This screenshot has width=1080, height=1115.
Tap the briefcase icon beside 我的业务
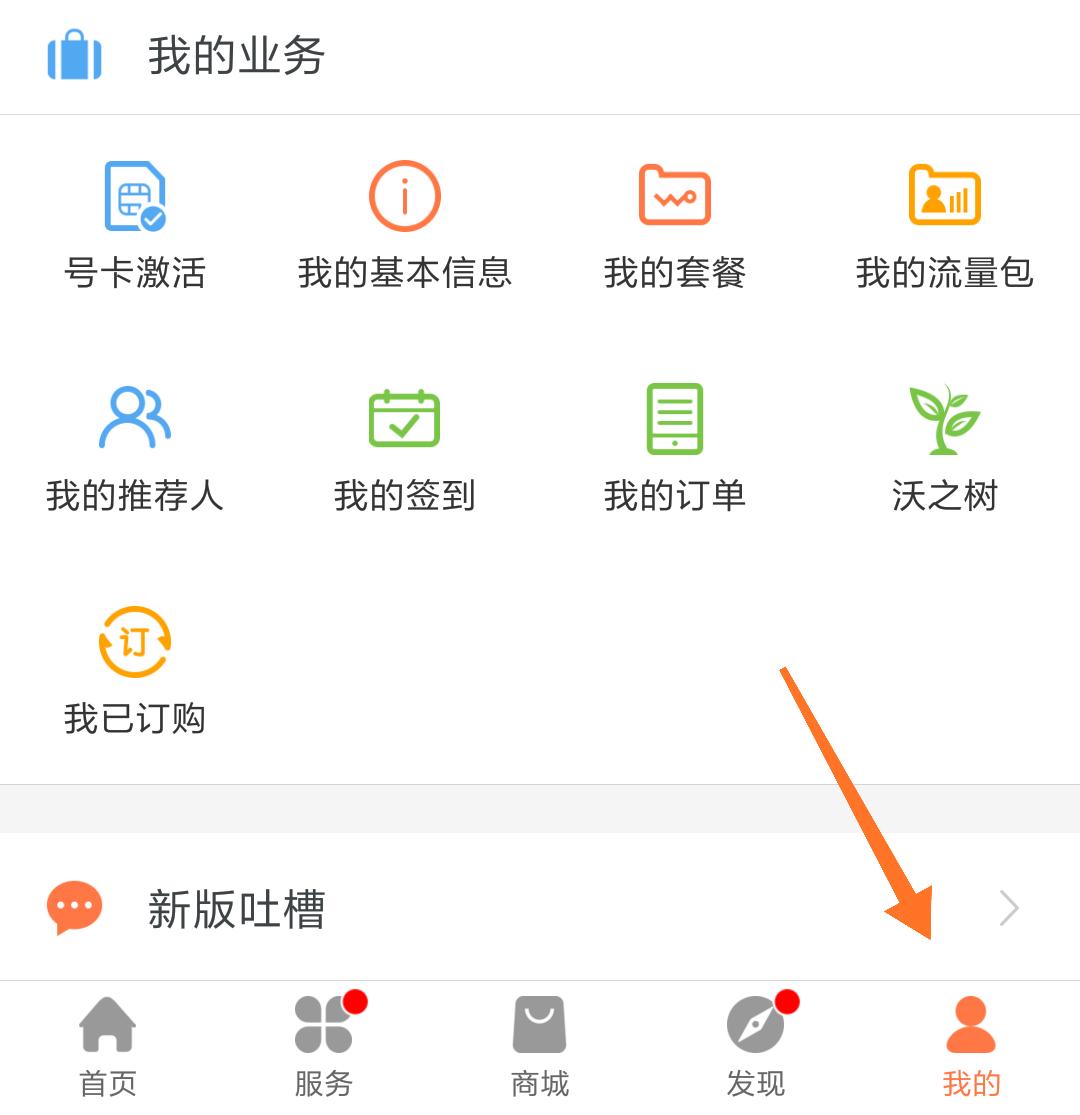[x=75, y=55]
